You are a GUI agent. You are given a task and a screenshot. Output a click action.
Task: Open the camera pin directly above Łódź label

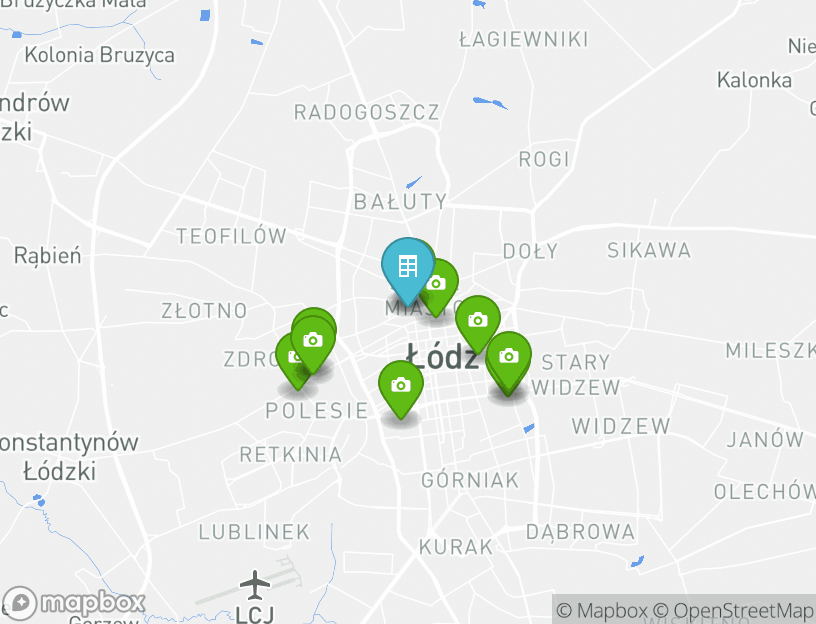(478, 320)
